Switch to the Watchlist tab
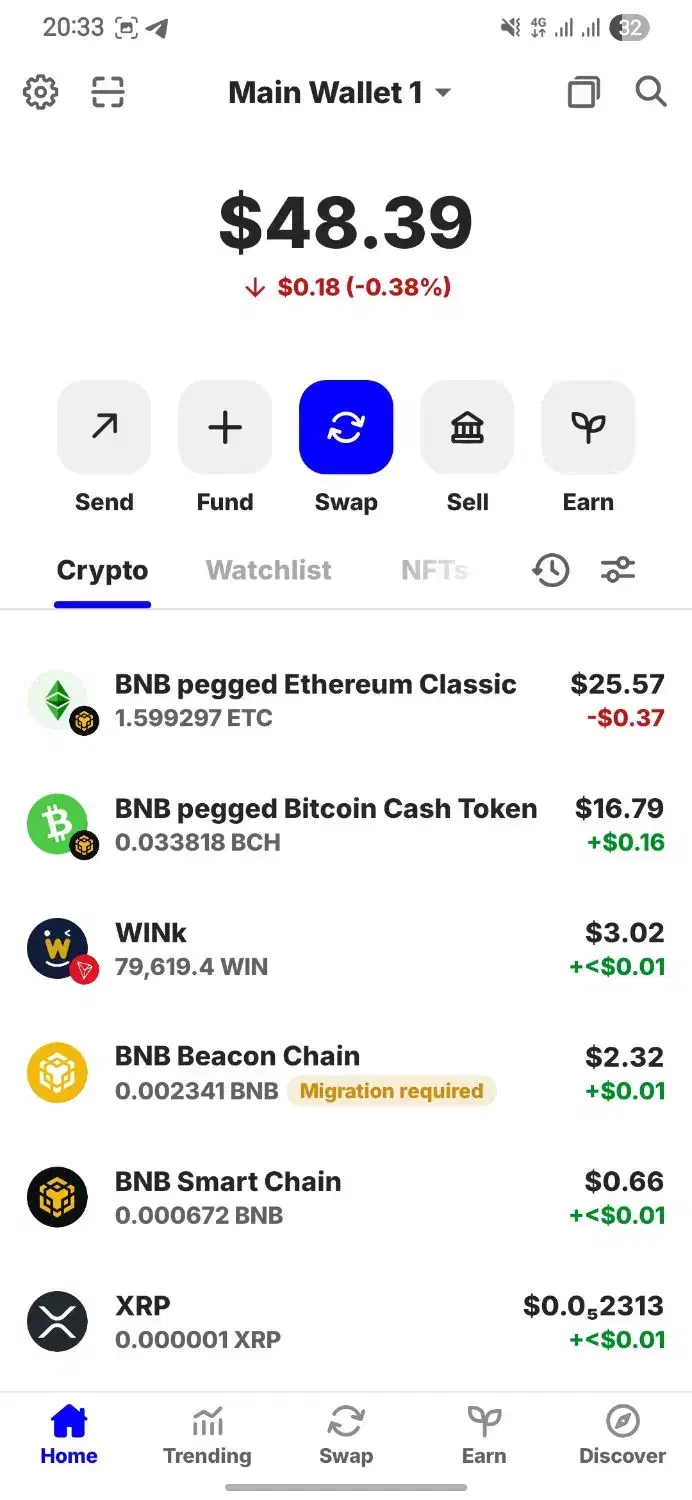 pyautogui.click(x=268, y=570)
